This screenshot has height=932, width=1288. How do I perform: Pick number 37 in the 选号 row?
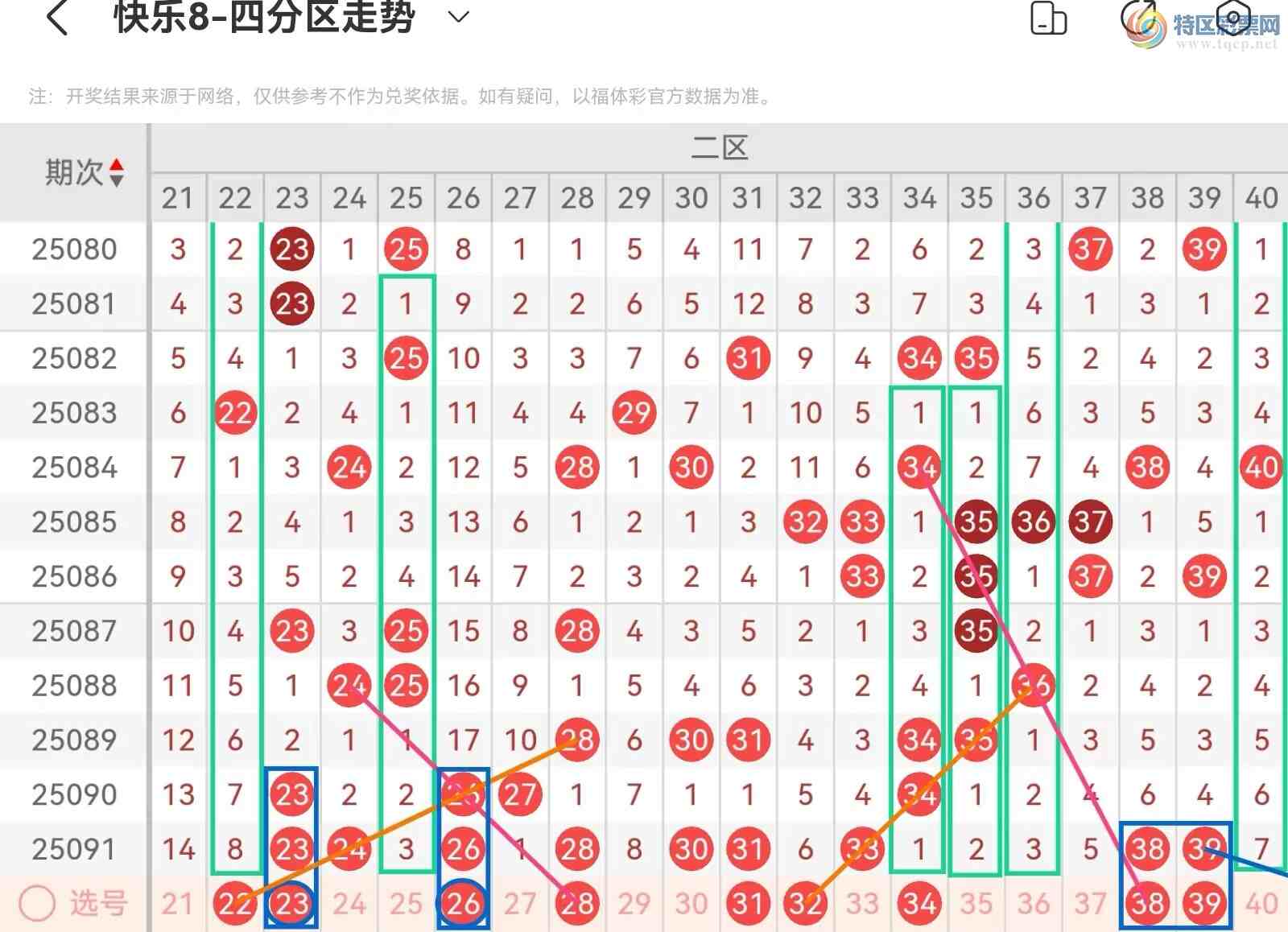pos(1090,904)
